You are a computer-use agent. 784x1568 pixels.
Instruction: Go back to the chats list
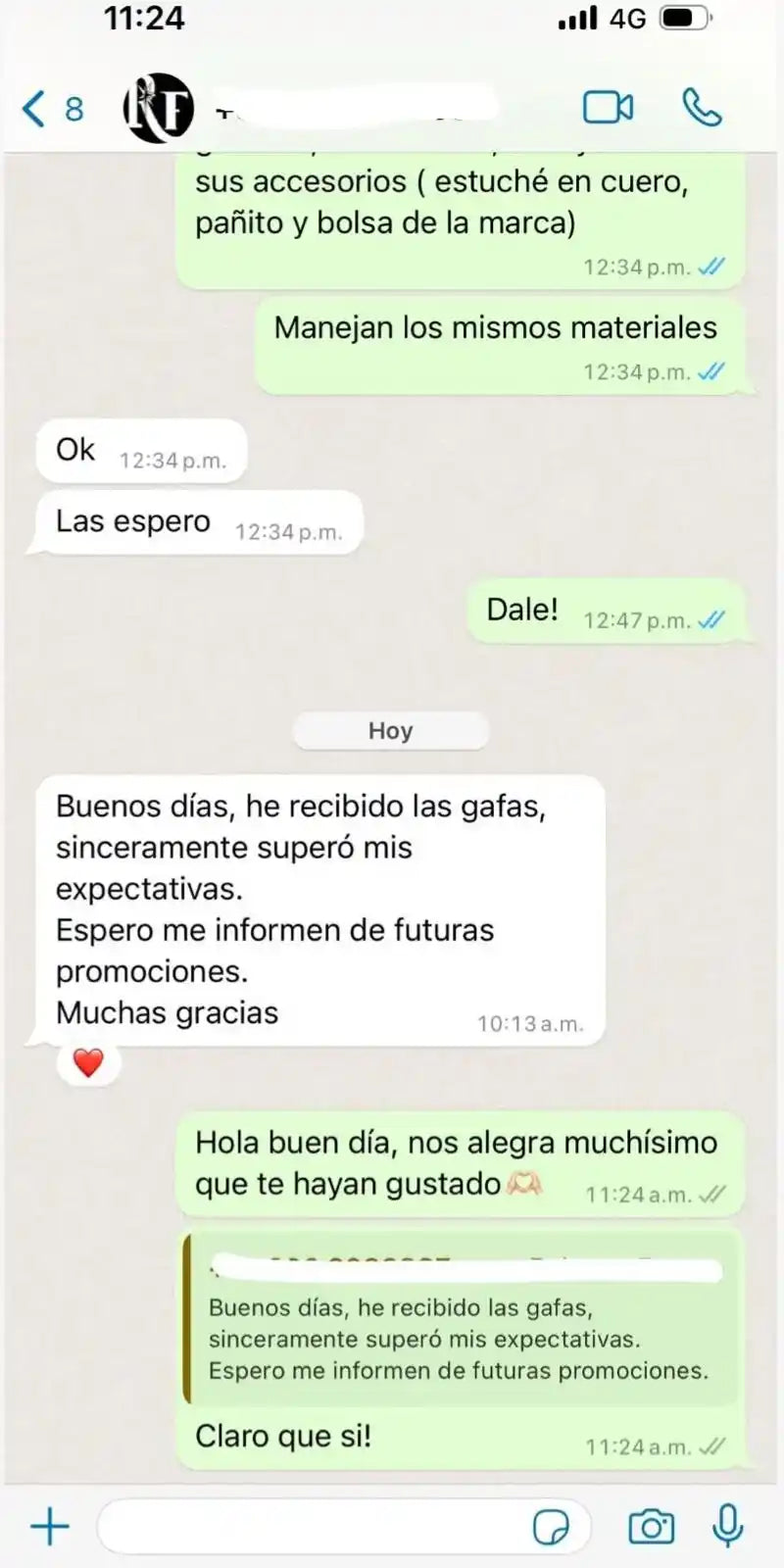49,108
